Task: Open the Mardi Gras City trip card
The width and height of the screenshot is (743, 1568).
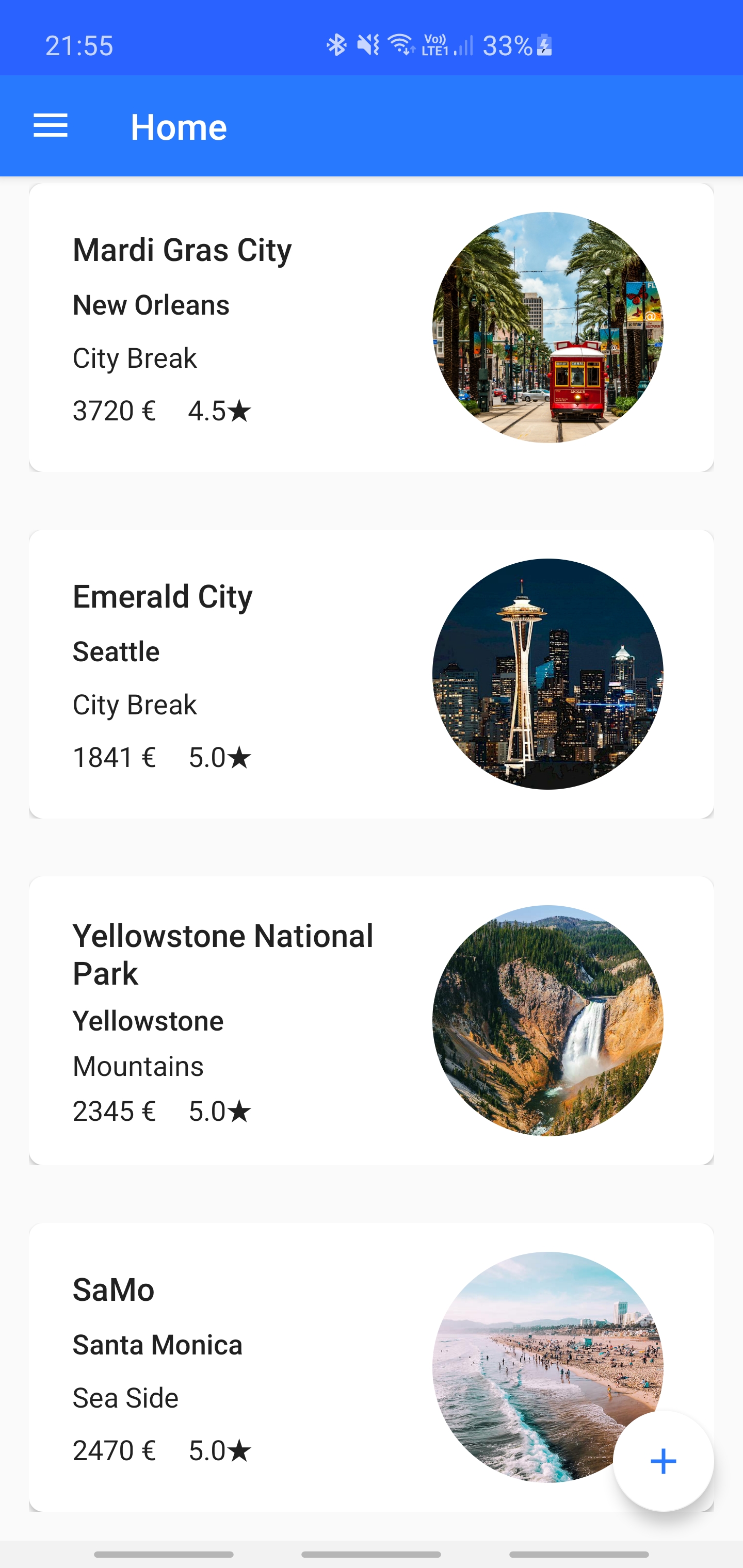Action: coord(370,328)
